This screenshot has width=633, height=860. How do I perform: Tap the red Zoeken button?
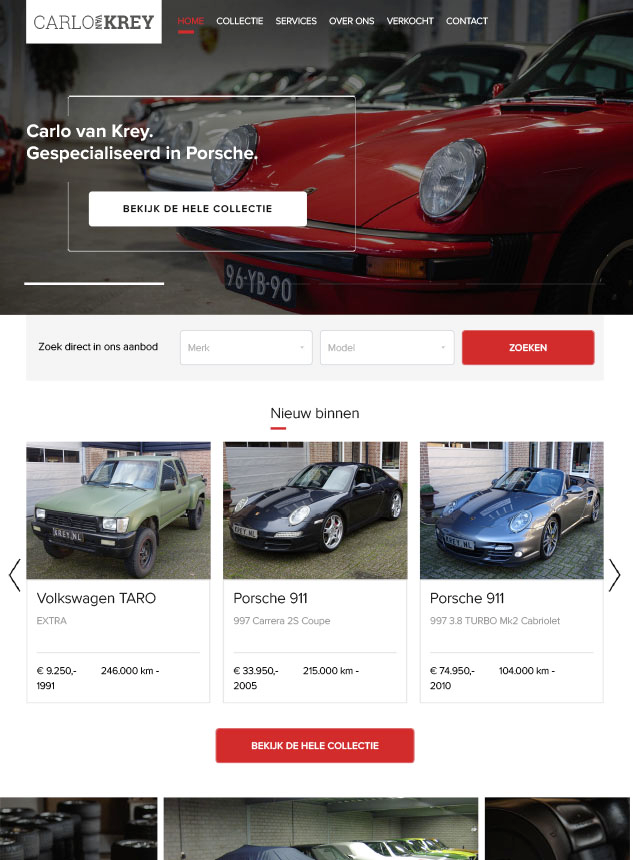click(x=528, y=348)
